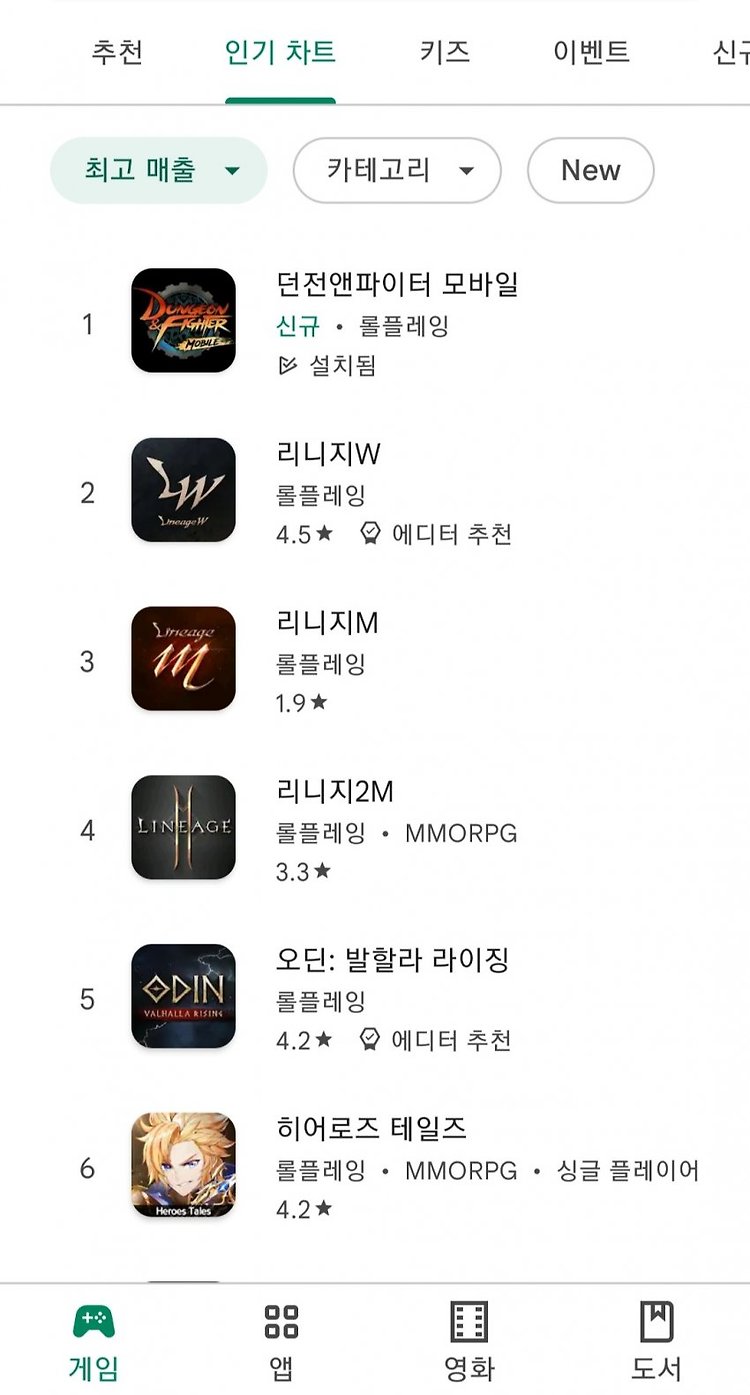Select 리니지2M from the chart
This screenshot has width=750, height=1395.
point(375,828)
